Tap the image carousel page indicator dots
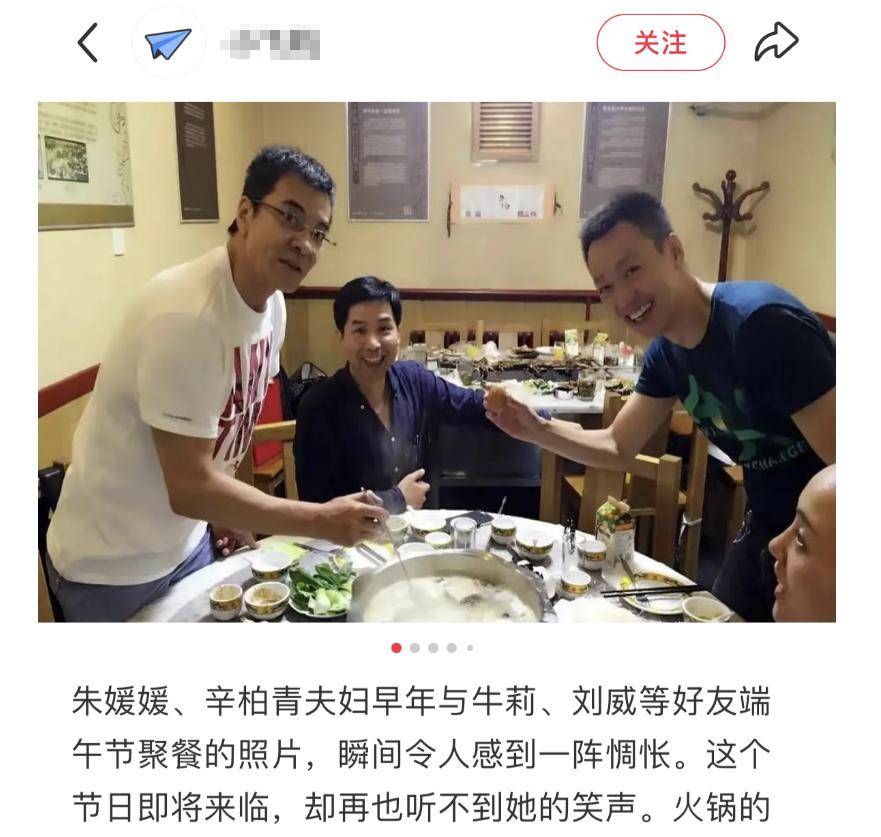The height and width of the screenshot is (837, 881). coord(433,648)
